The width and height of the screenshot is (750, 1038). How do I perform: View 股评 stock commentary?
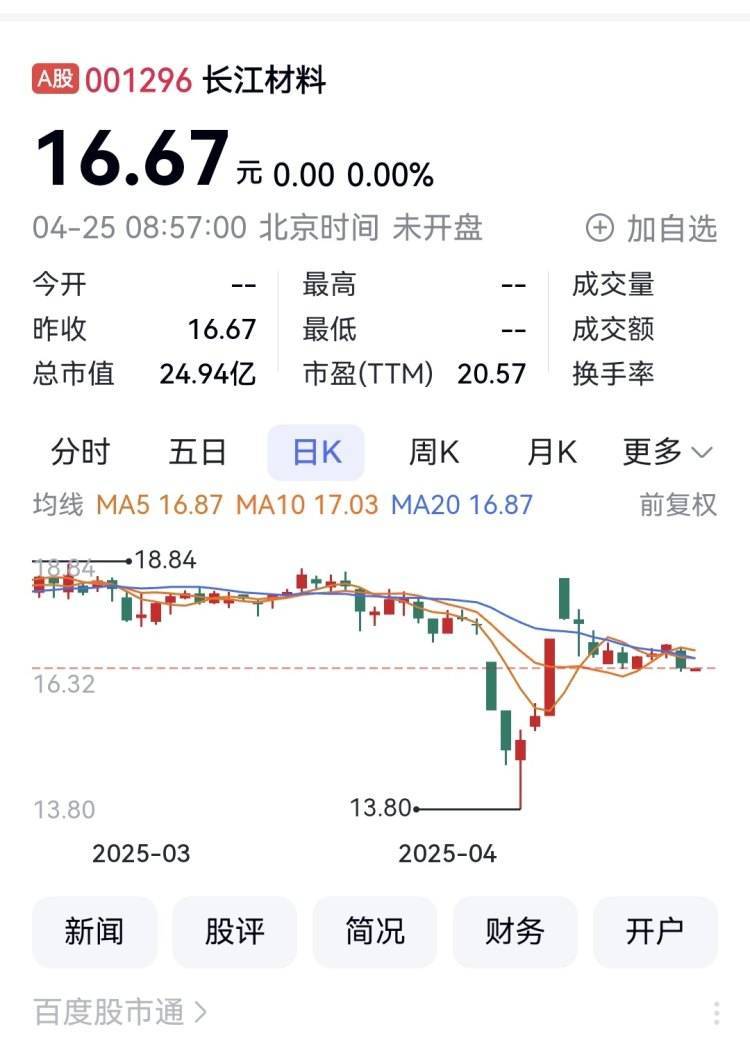point(235,932)
